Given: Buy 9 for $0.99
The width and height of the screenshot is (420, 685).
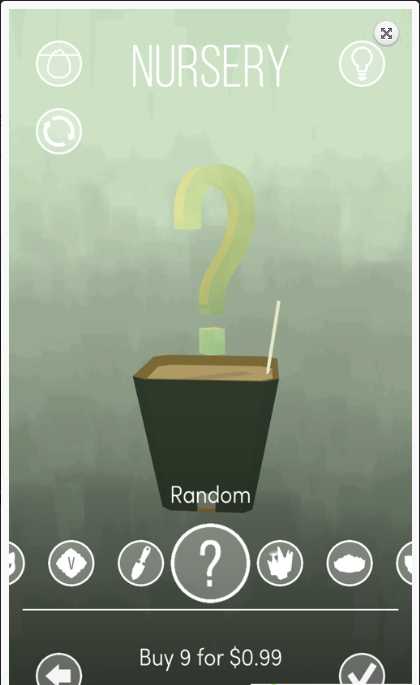Looking at the screenshot, I should pyautogui.click(x=210, y=657).
